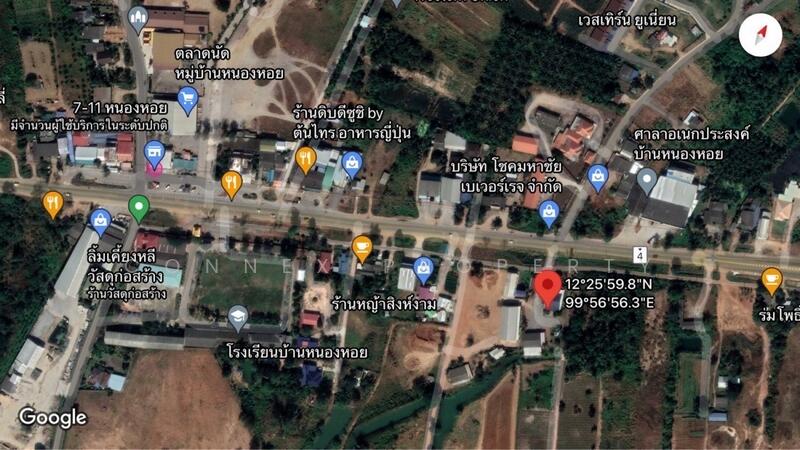Open โรงเรียนบ้านหนองหอย school marker
The width and height of the screenshot is (800, 450).
(x=238, y=318)
